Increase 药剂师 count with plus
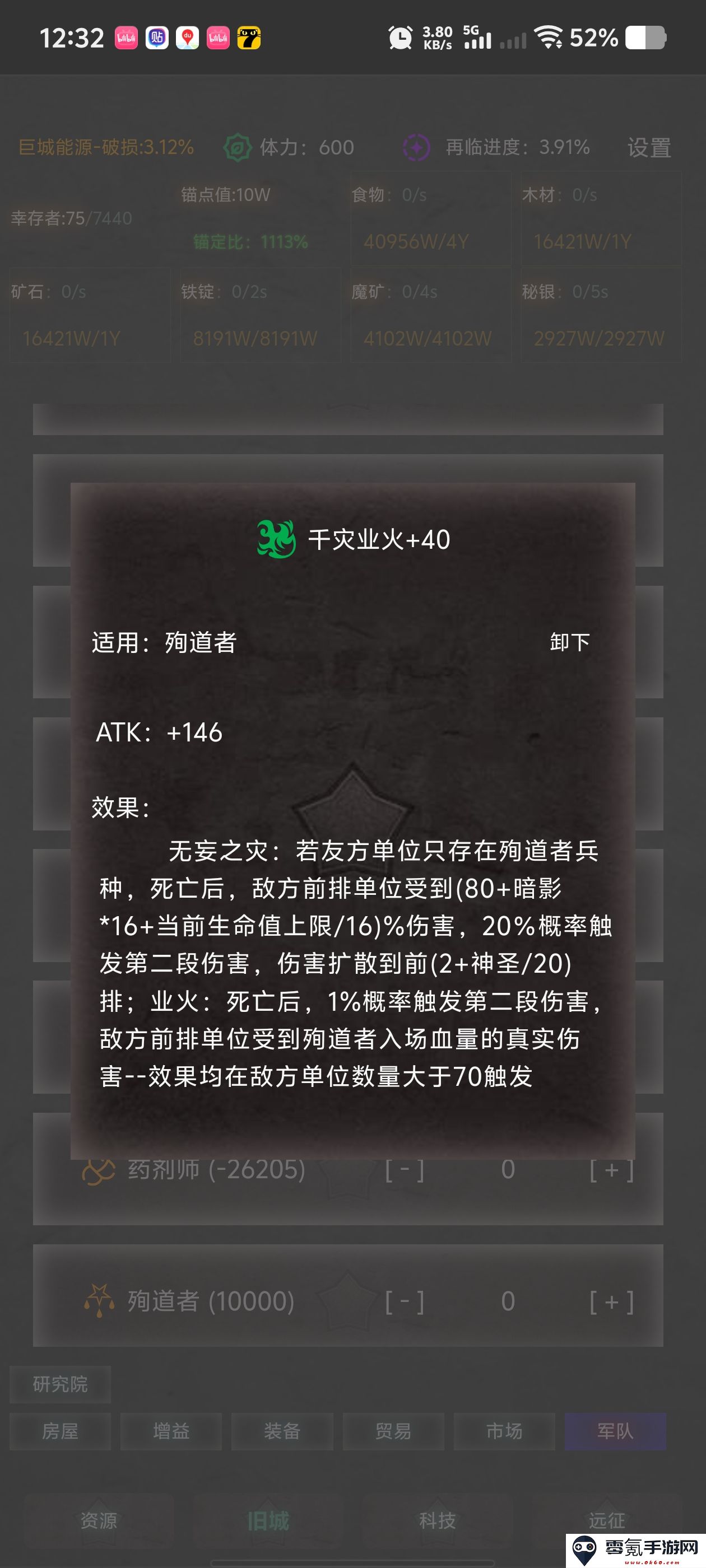 (611, 1170)
